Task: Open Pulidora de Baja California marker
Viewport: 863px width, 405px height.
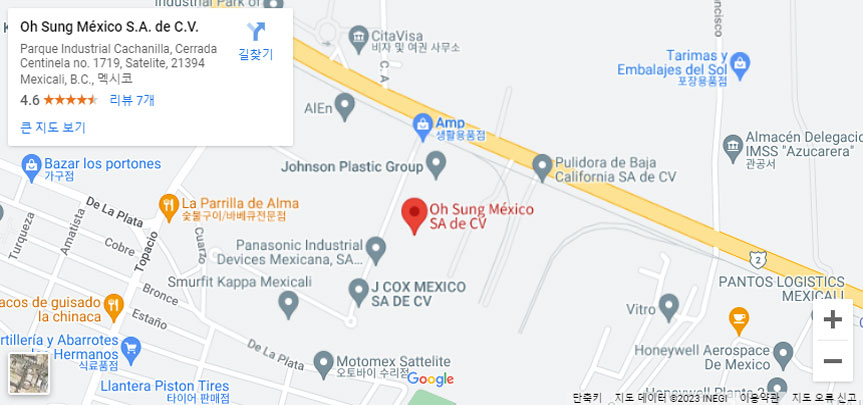Action: pos(542,163)
